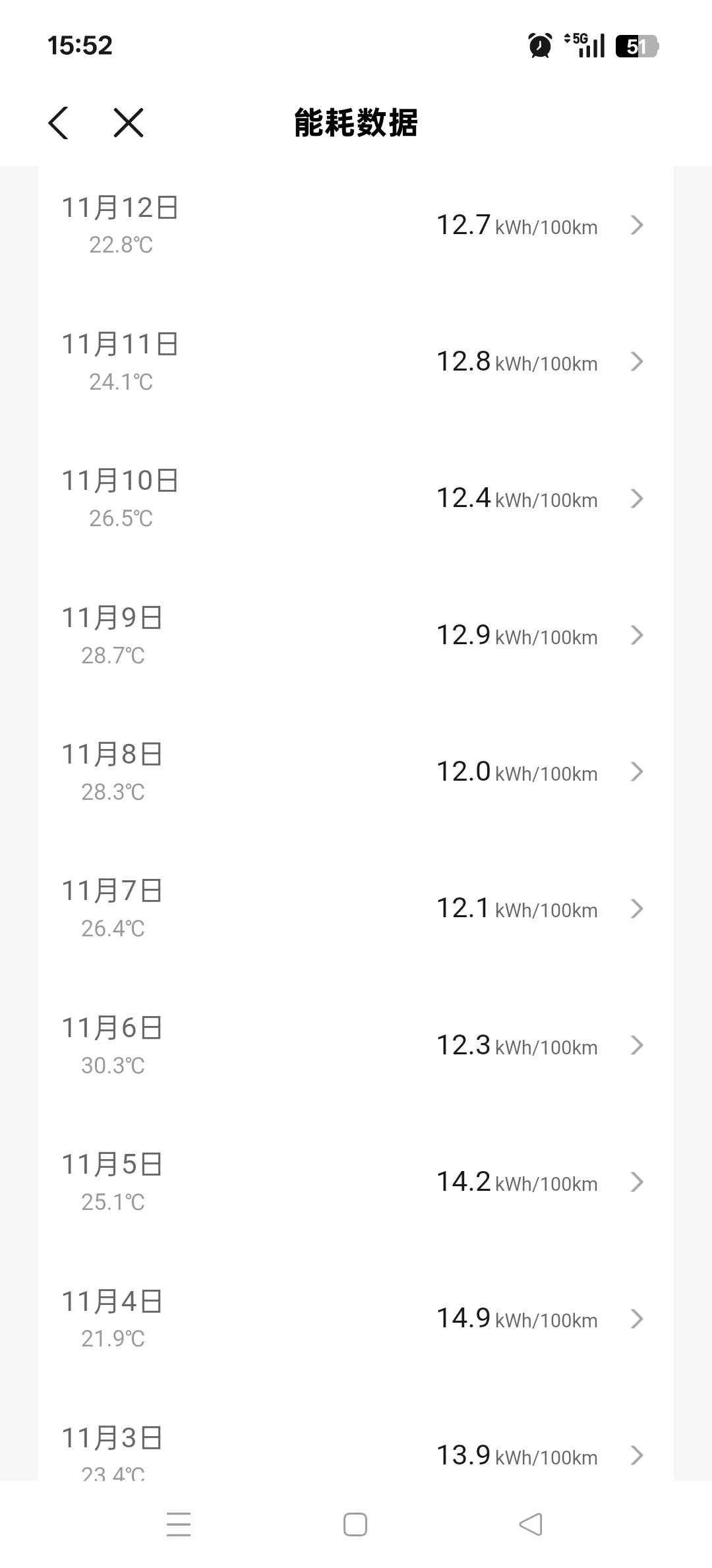Check the 11月3日 consumption details

[x=356, y=1454]
